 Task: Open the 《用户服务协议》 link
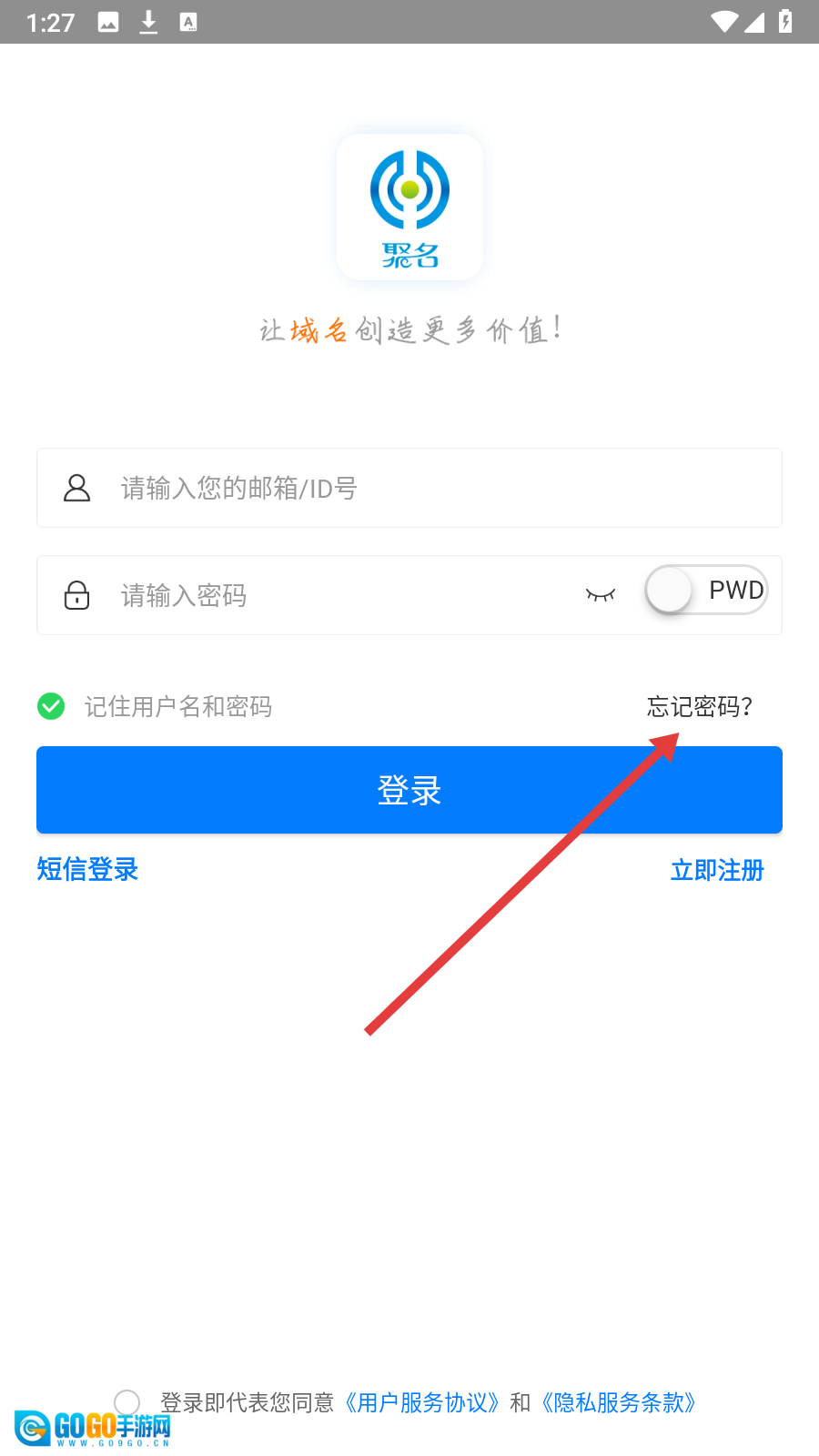click(x=421, y=1402)
